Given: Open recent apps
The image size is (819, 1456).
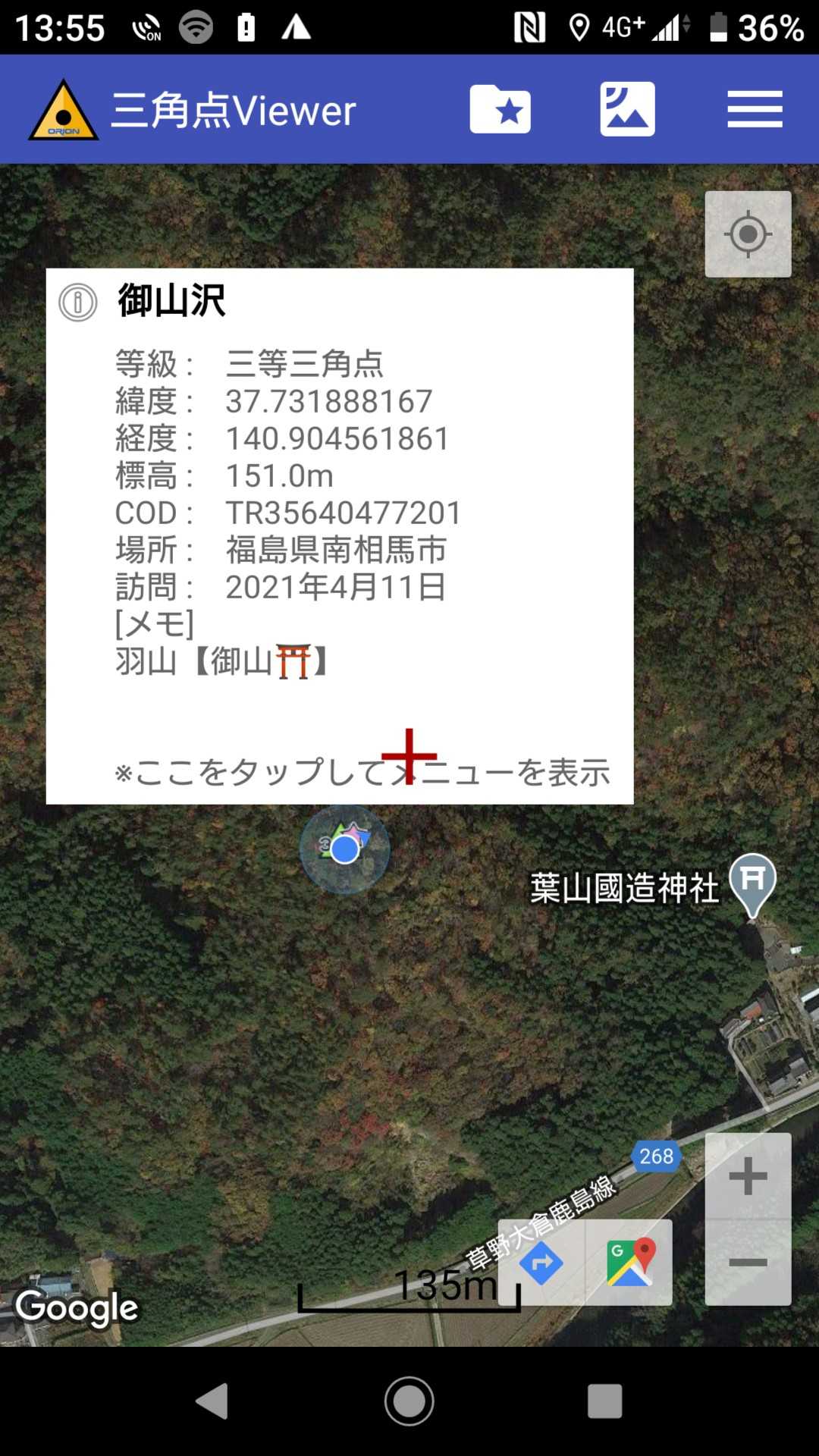Looking at the screenshot, I should click(x=605, y=1401).
